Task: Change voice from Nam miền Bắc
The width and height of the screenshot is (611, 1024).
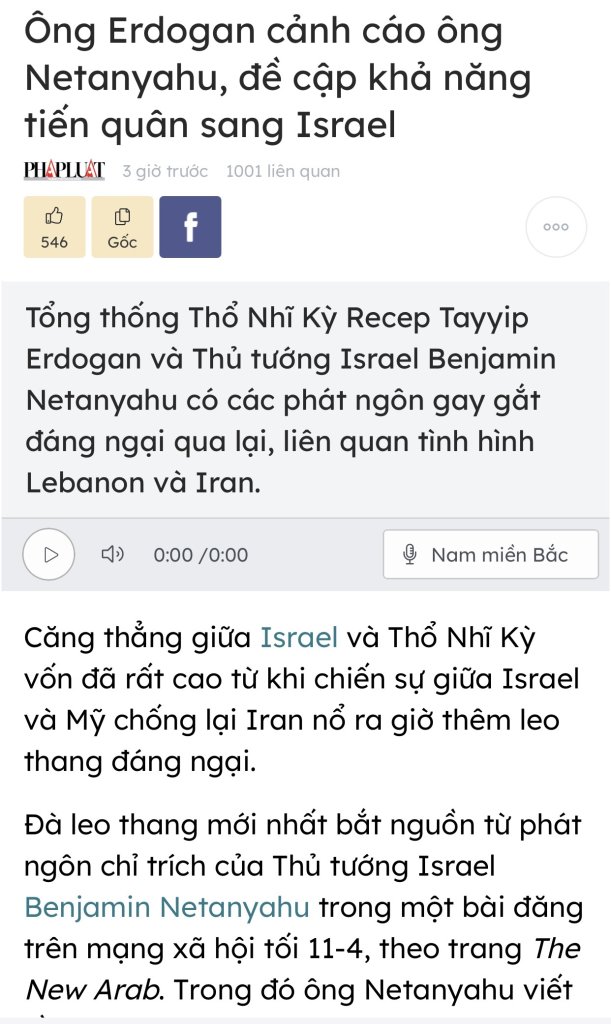Action: click(x=490, y=554)
